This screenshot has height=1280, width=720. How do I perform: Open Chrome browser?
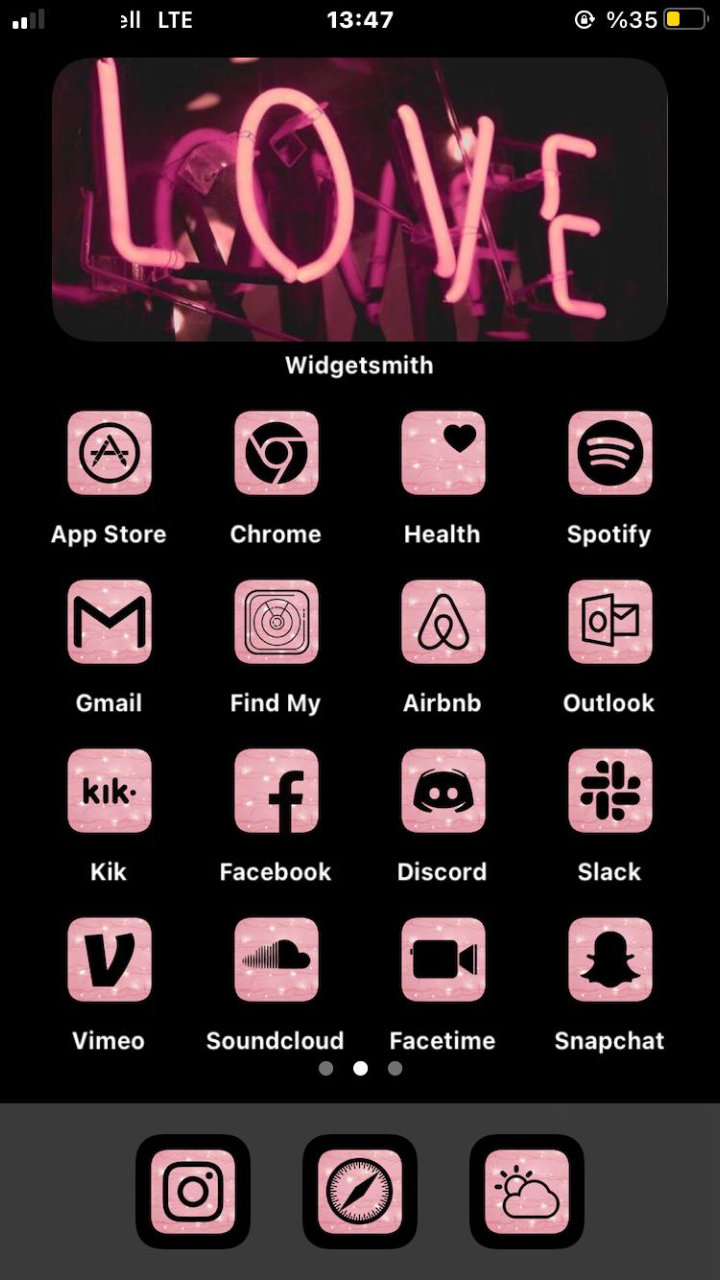point(276,453)
